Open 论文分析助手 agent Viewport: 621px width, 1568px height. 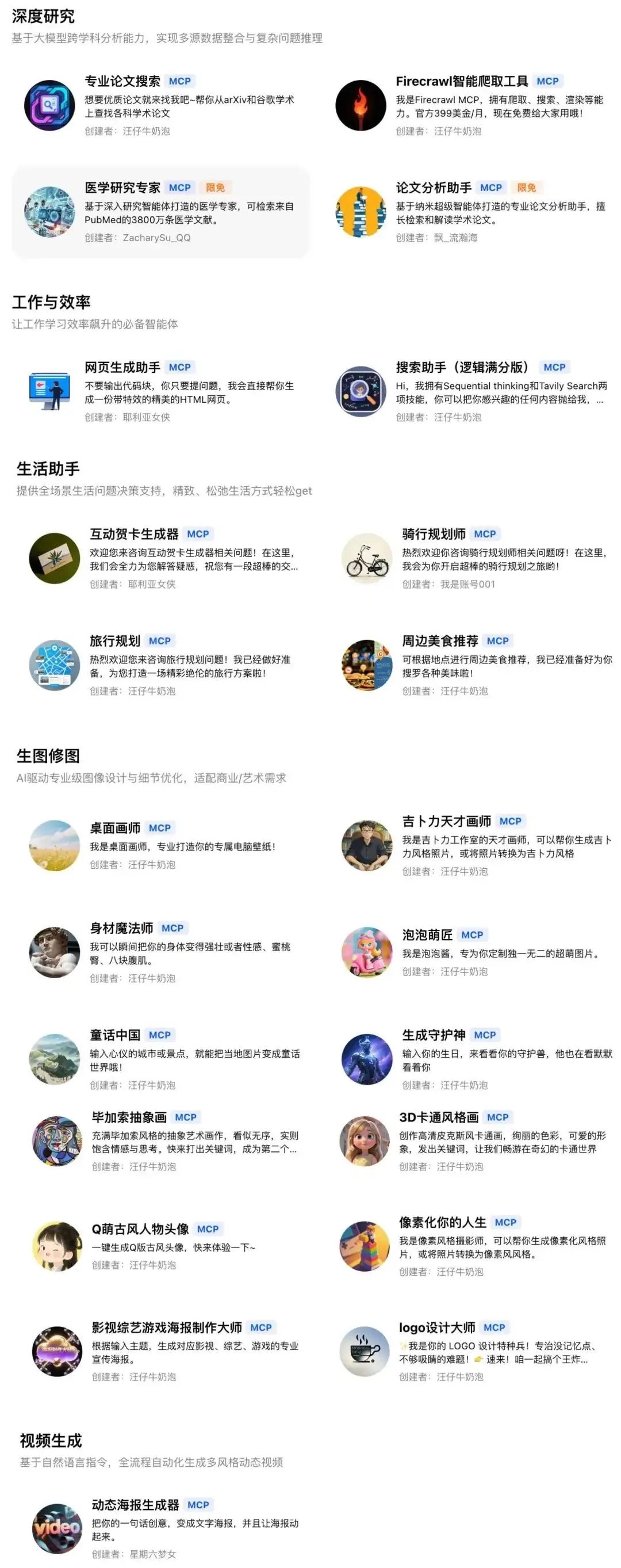433,188
